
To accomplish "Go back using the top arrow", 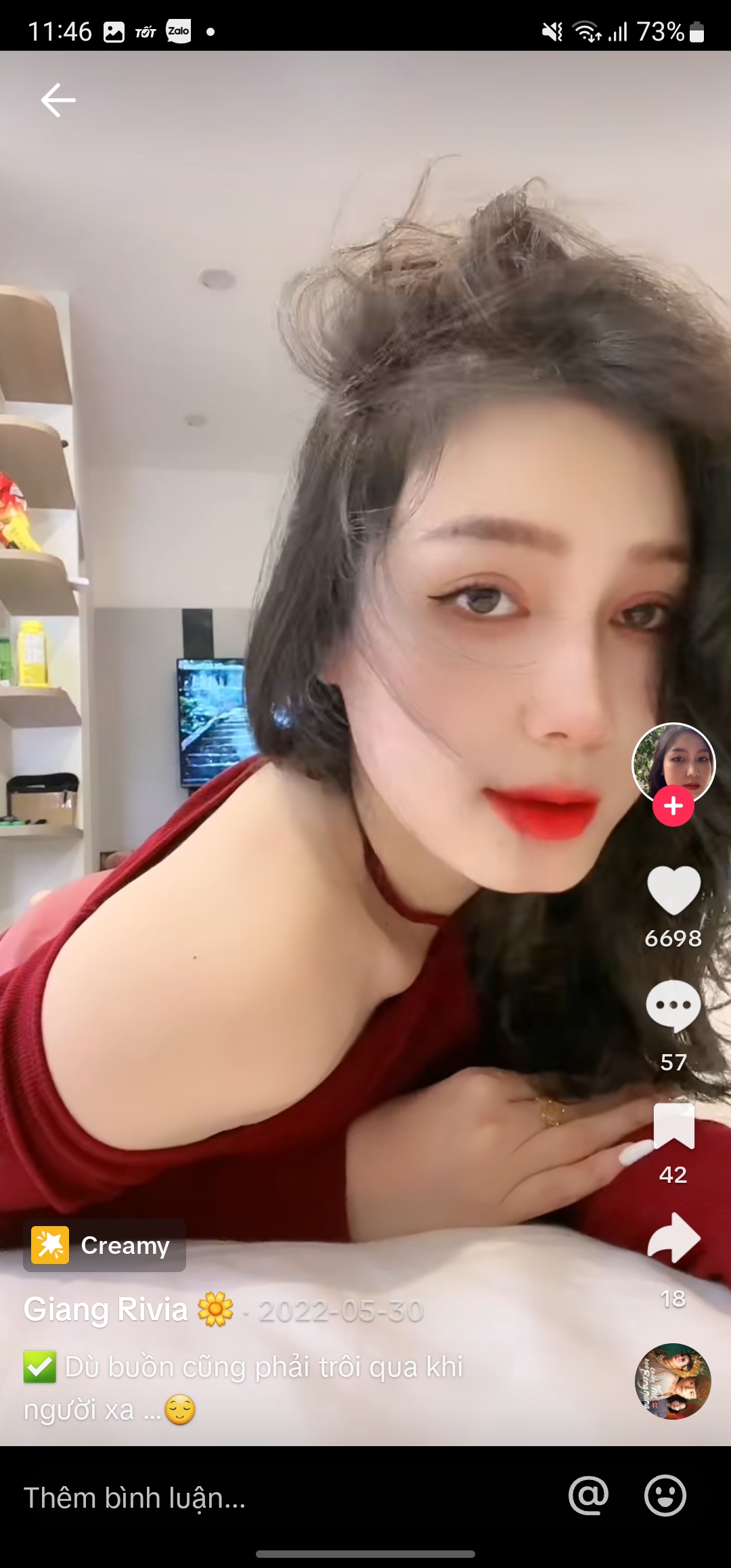I will (x=58, y=100).
